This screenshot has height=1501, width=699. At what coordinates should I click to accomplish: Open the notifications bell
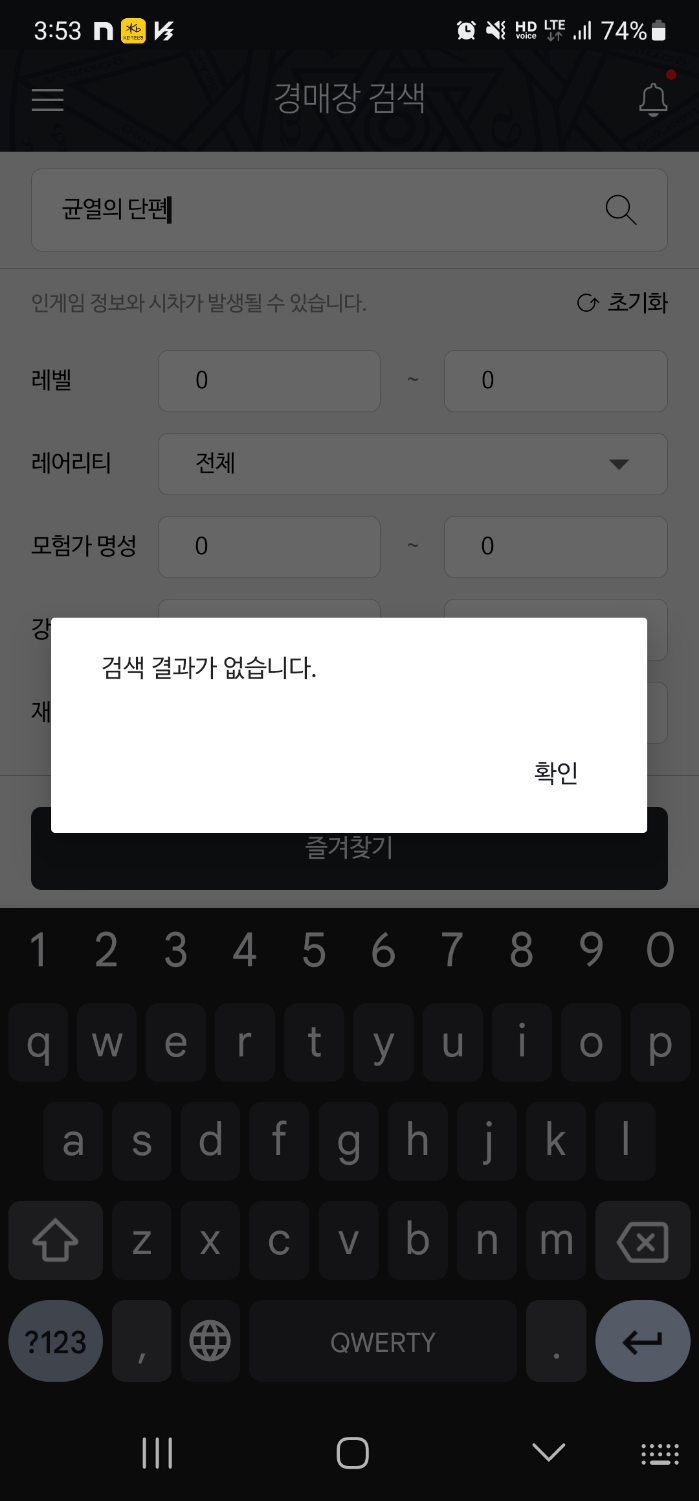tap(653, 100)
